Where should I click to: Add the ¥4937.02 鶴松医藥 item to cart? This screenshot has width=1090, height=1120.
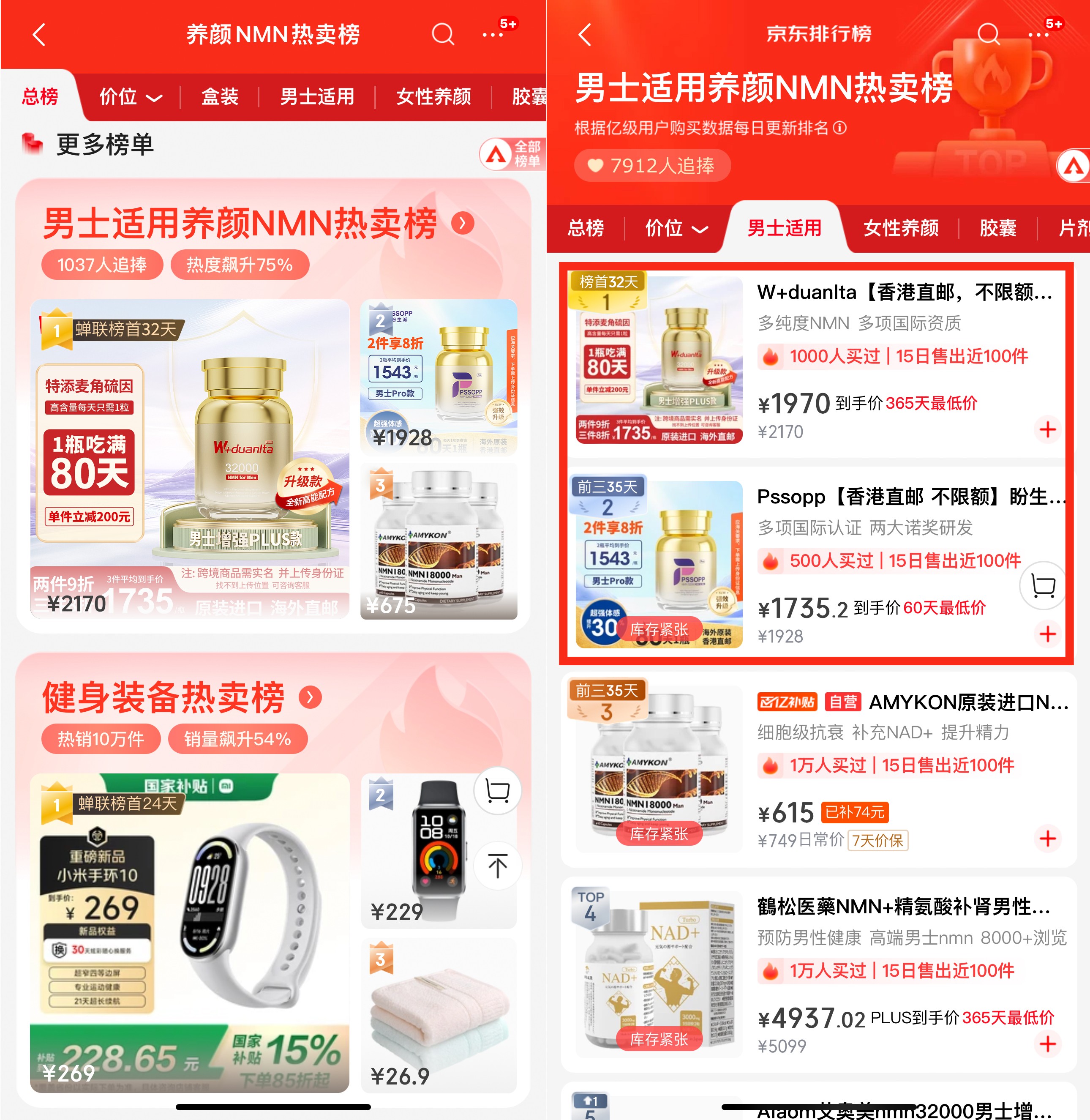1047,1044
